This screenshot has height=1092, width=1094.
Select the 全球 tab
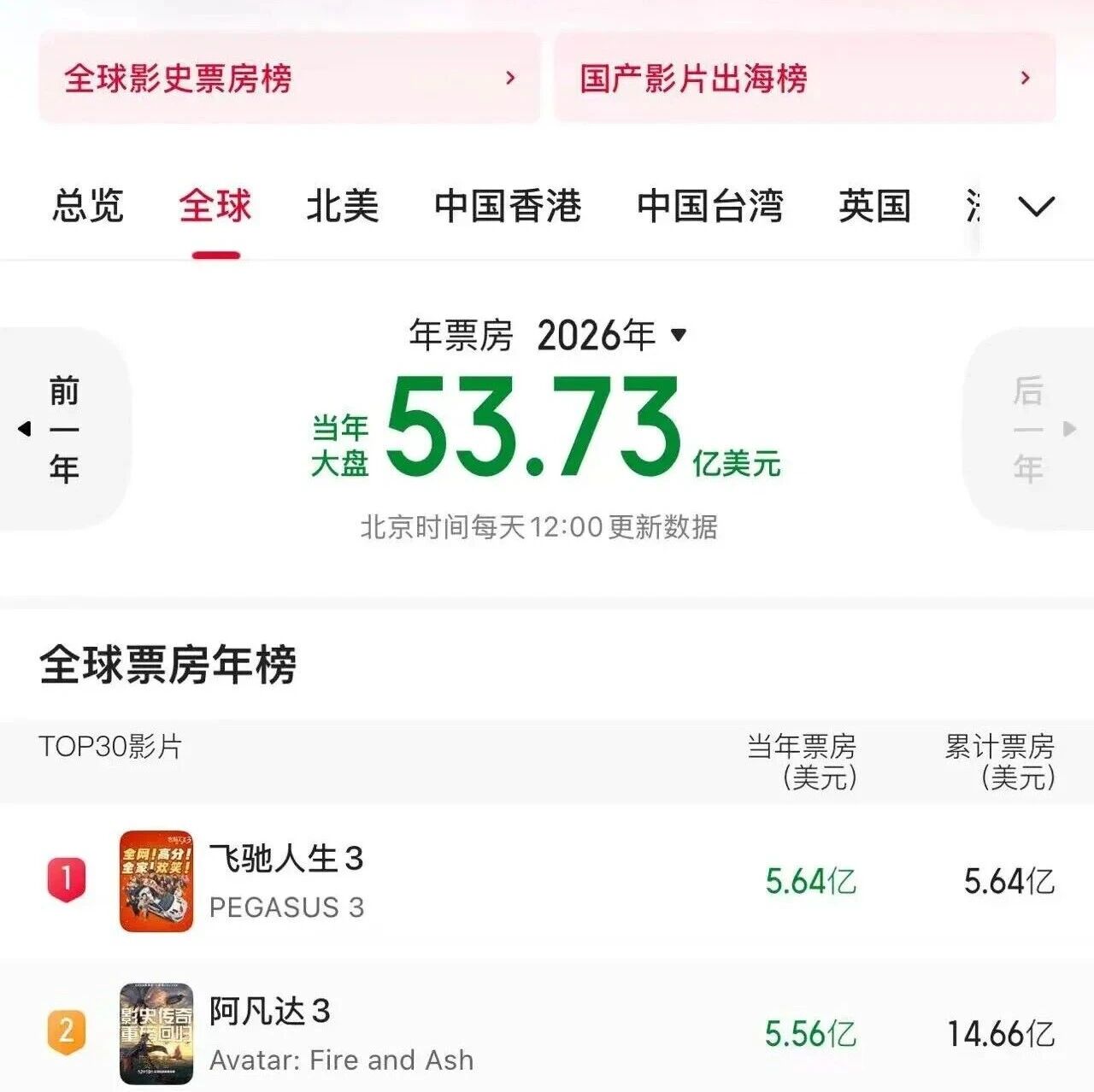pyautogui.click(x=215, y=206)
